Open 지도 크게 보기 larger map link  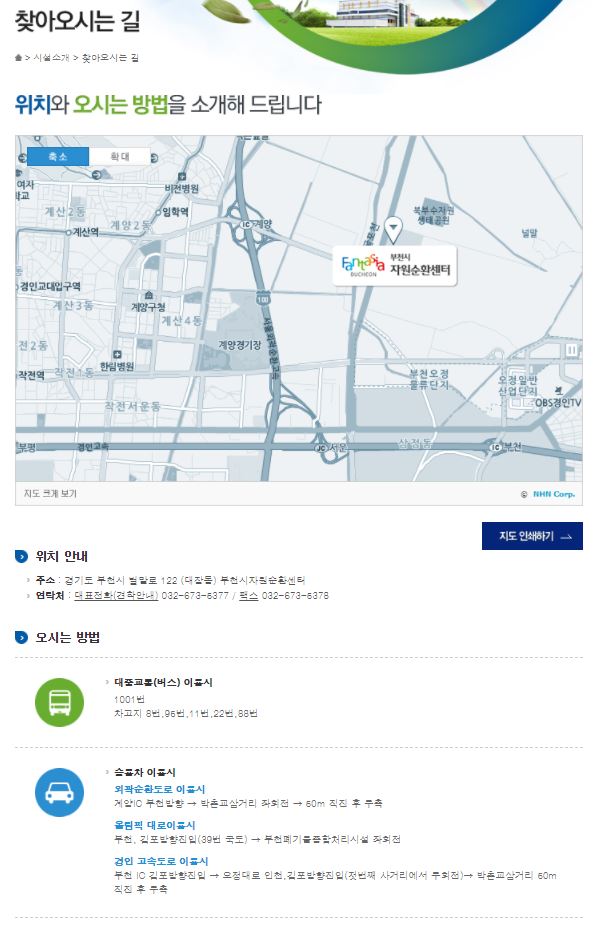click(x=50, y=494)
